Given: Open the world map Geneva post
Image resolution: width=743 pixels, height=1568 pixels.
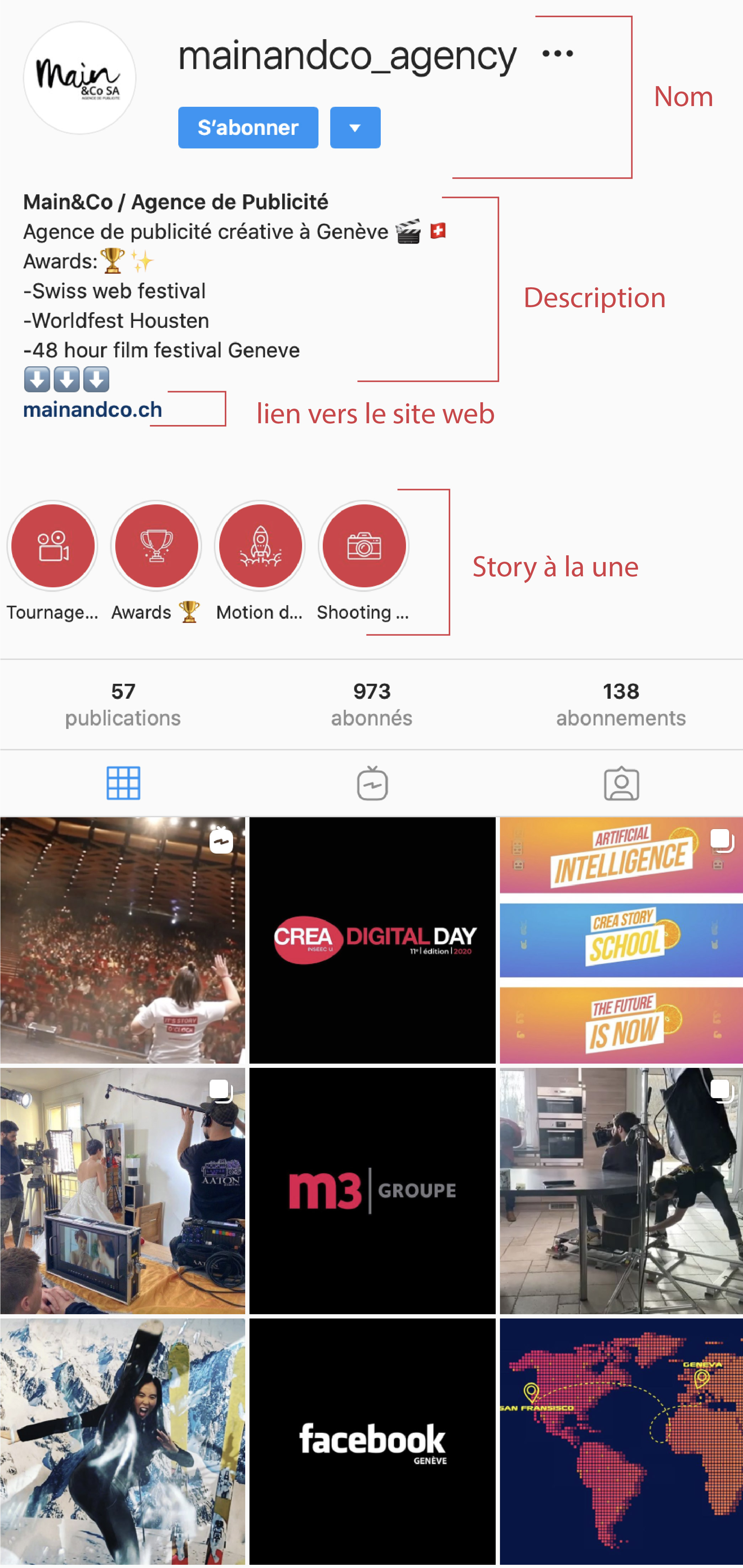Looking at the screenshot, I should 621,1441.
